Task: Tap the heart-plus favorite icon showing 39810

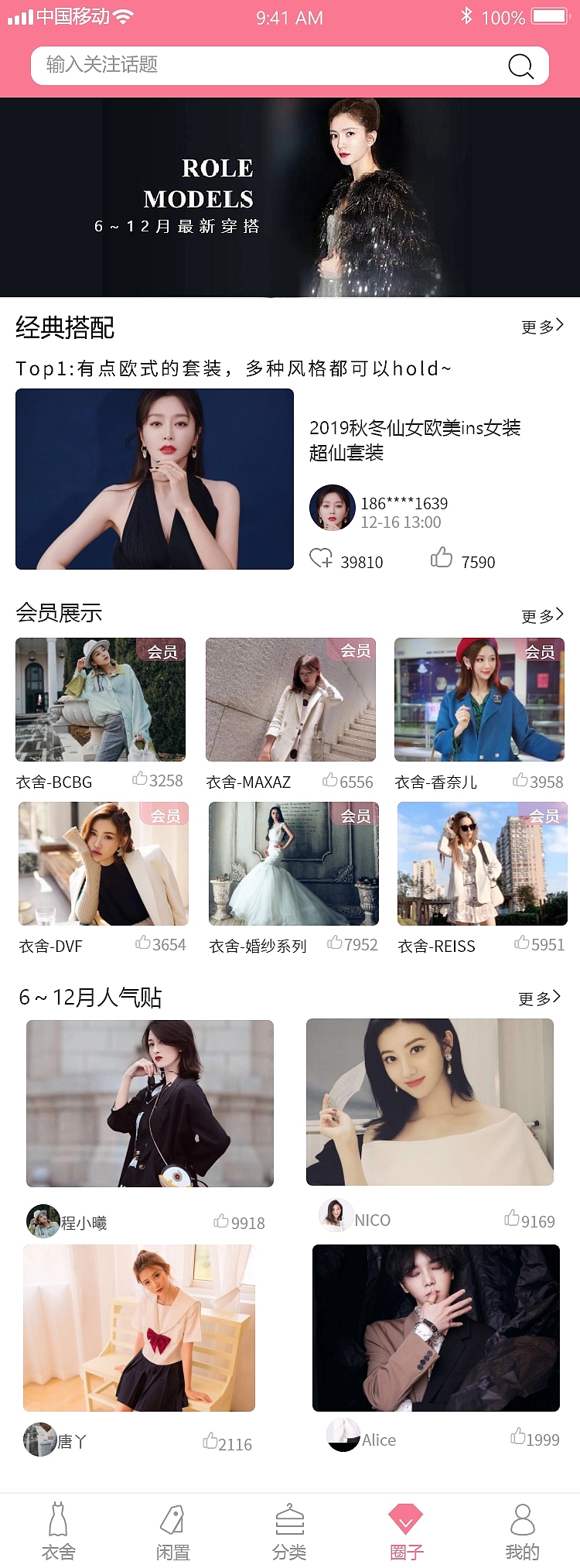Action: tap(322, 560)
